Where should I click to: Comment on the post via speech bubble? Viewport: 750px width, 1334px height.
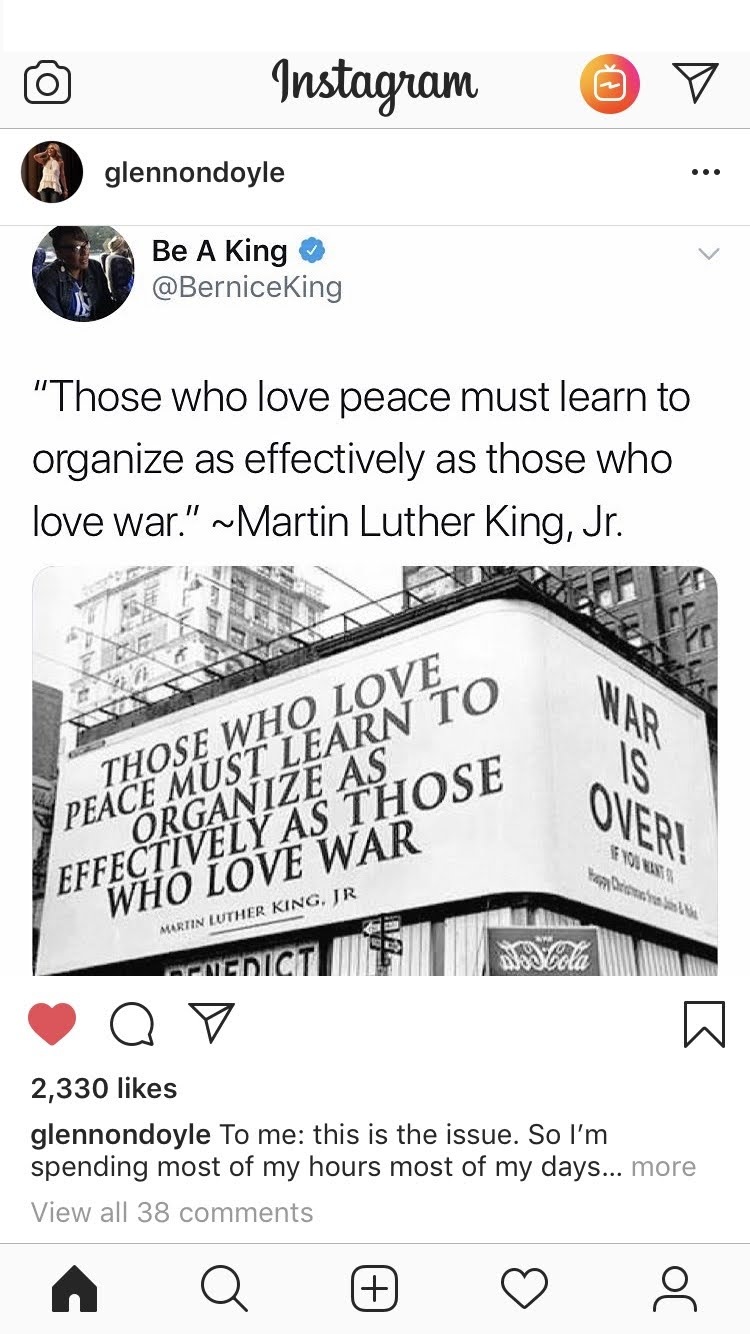pos(132,1023)
